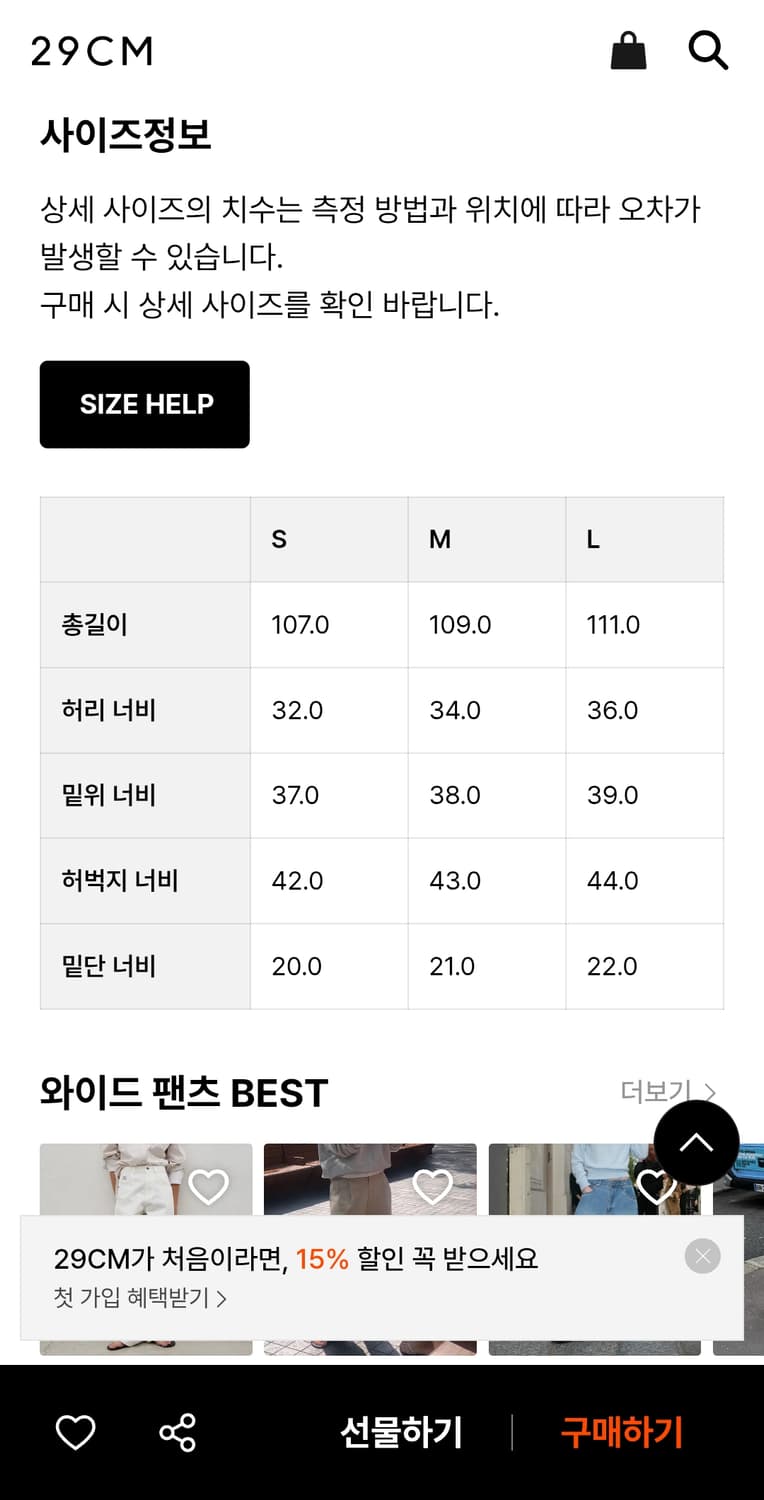This screenshot has width=764, height=1500.
Task: Click the scroll-to-top arrow button
Action: click(x=696, y=1141)
